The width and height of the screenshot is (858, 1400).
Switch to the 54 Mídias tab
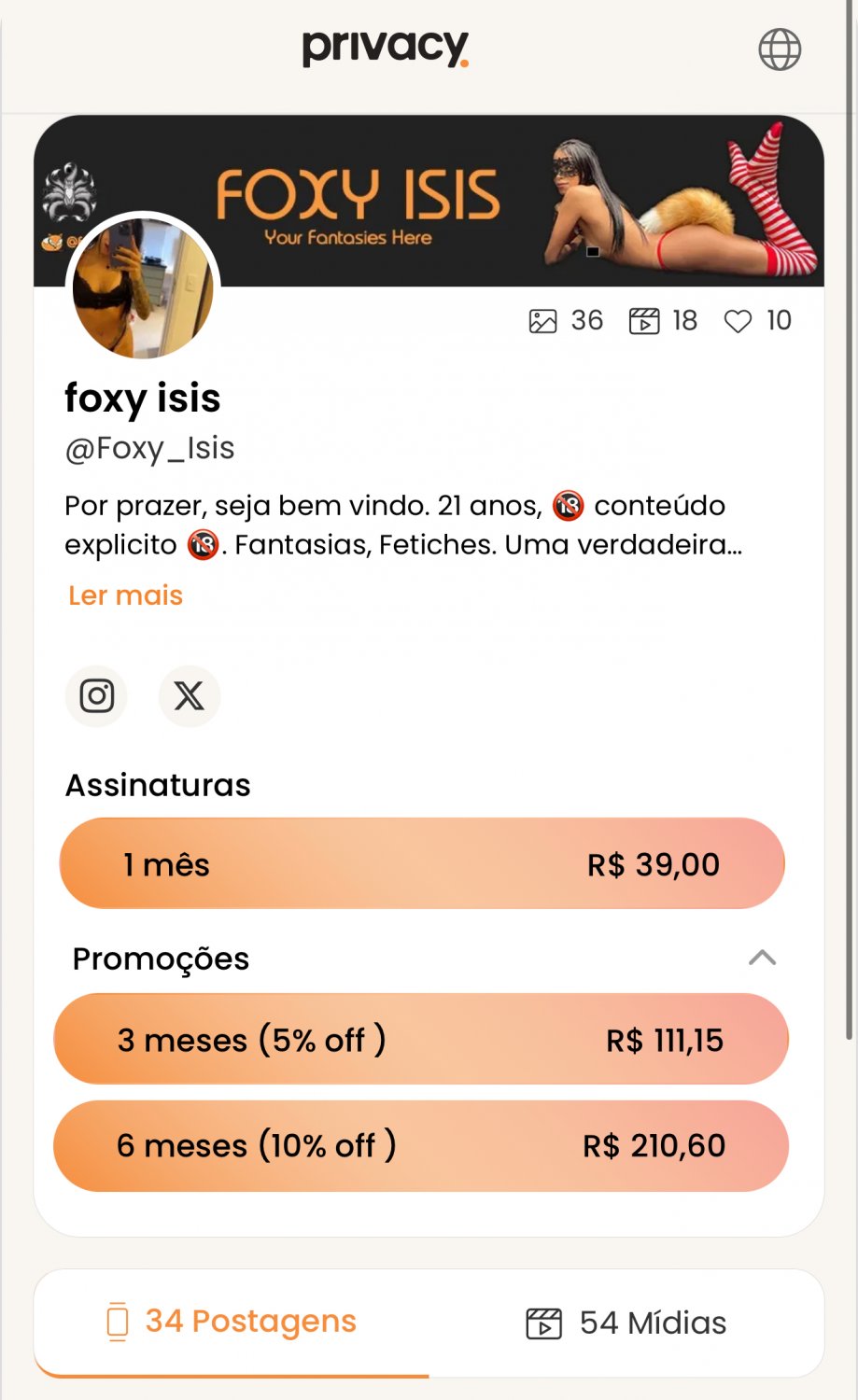tap(626, 1323)
